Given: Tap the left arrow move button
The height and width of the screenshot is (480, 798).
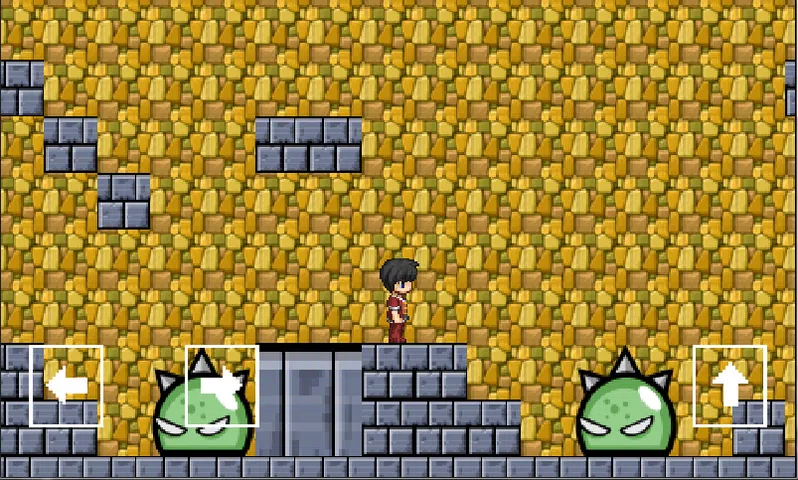Looking at the screenshot, I should [x=66, y=386].
